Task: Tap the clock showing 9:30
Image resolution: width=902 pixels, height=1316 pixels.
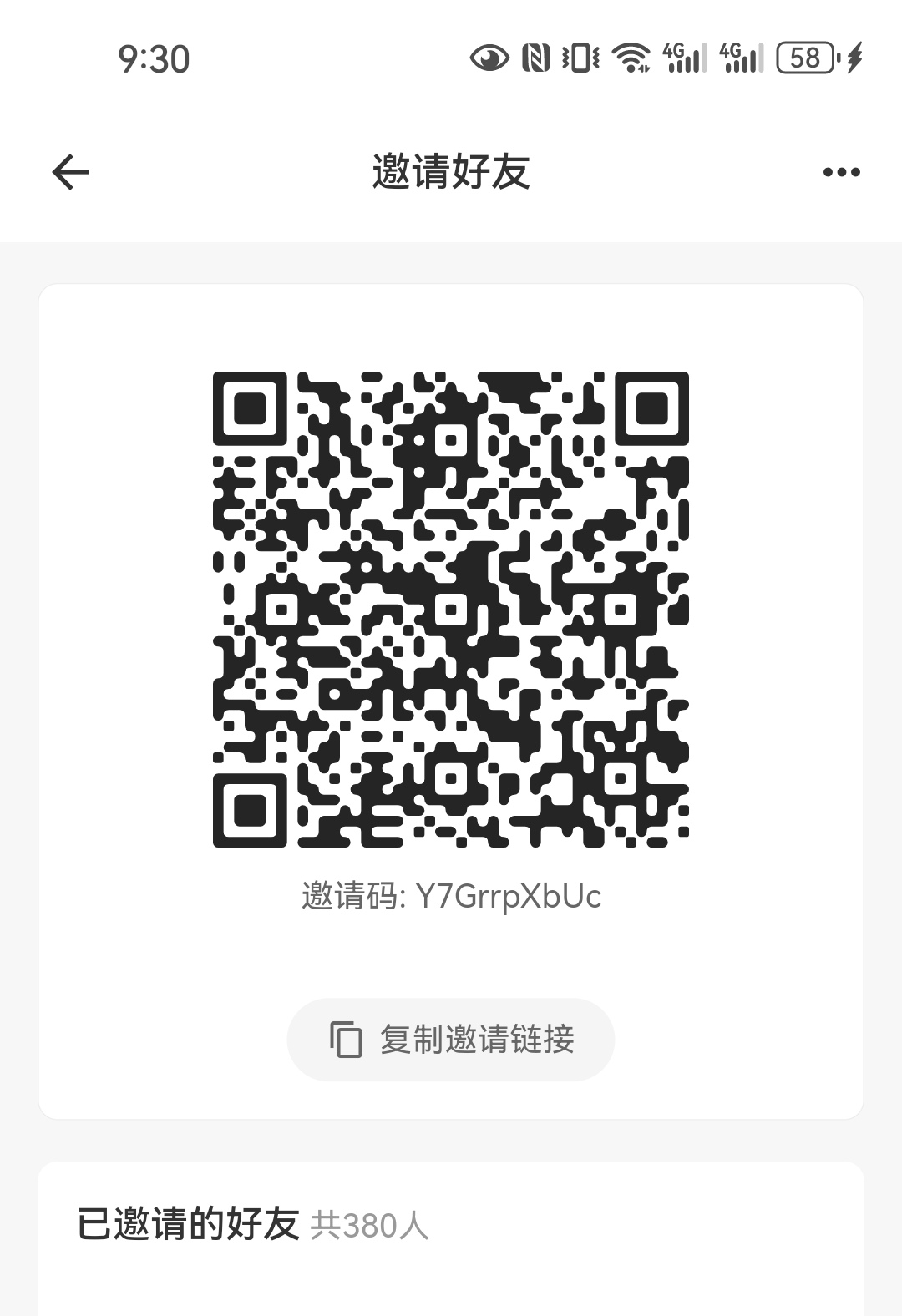Action: [155, 58]
